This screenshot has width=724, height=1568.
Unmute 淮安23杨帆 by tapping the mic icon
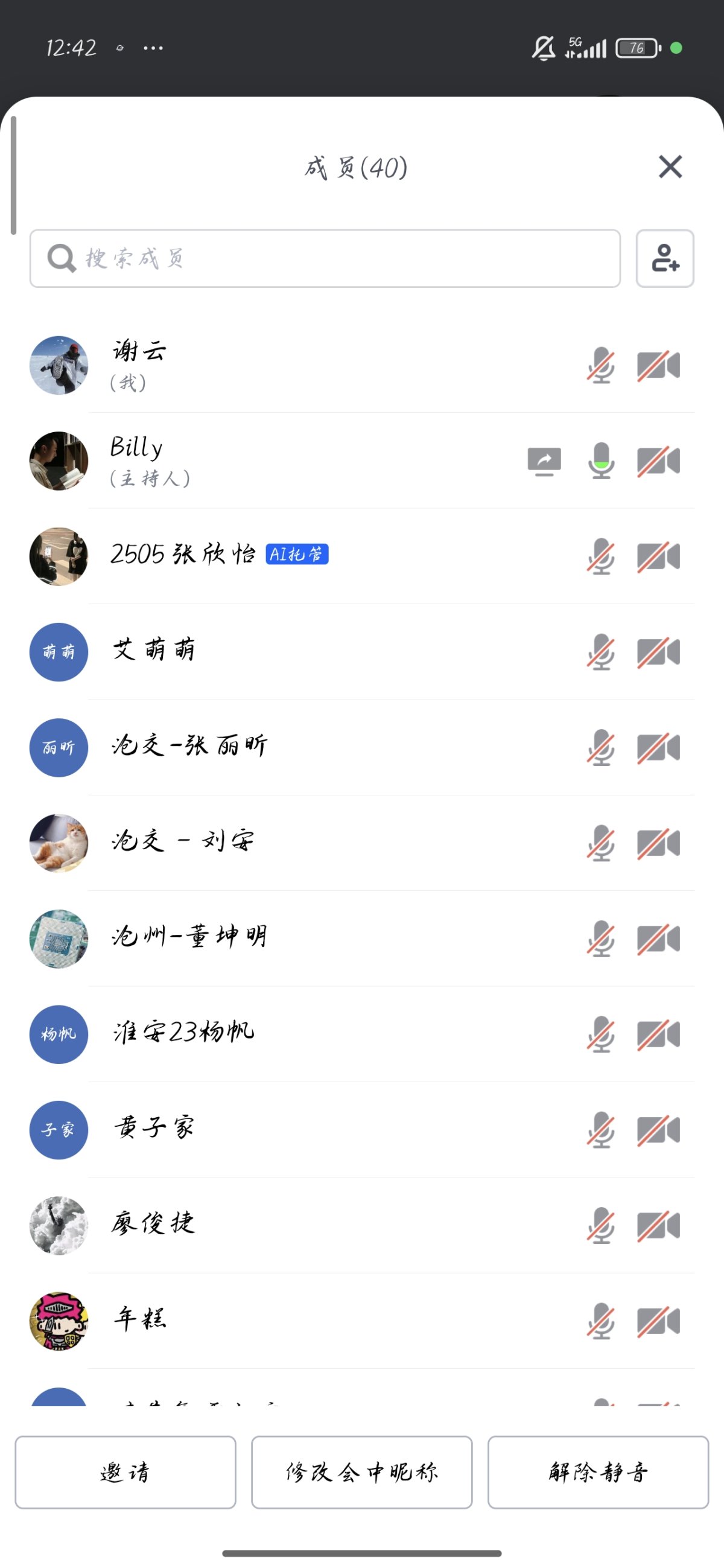point(600,1034)
